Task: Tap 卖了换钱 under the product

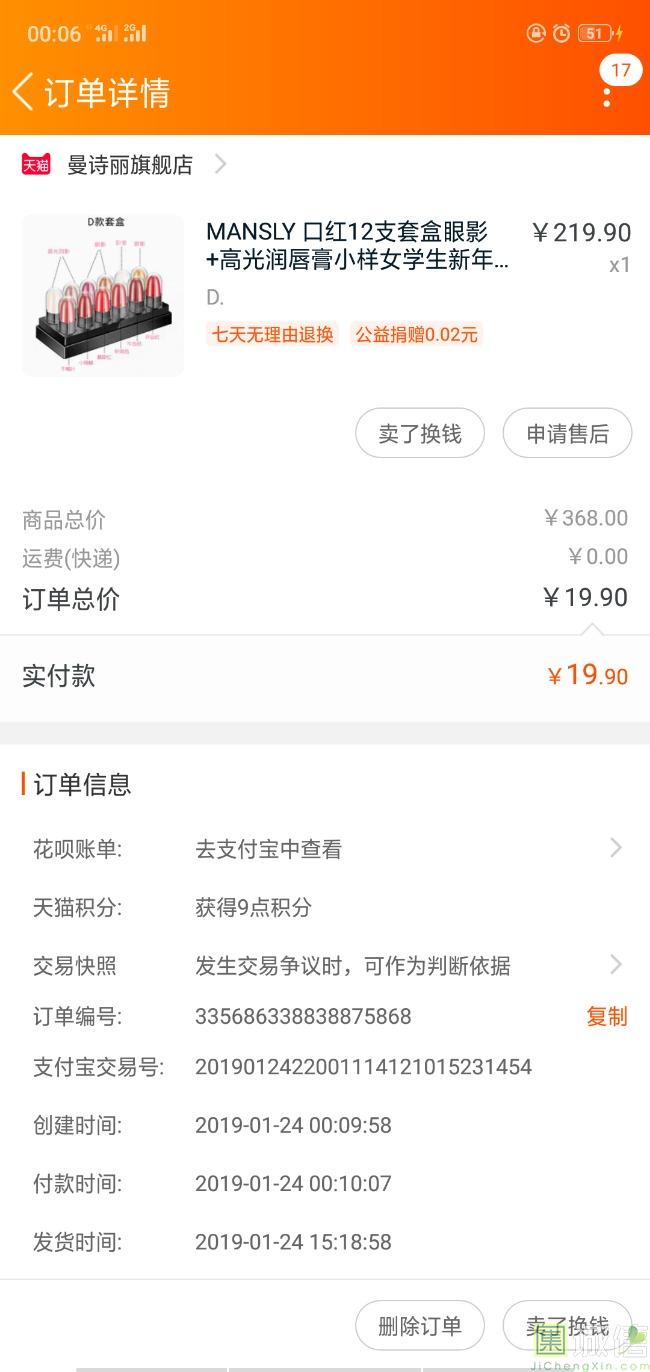Action: [x=420, y=434]
